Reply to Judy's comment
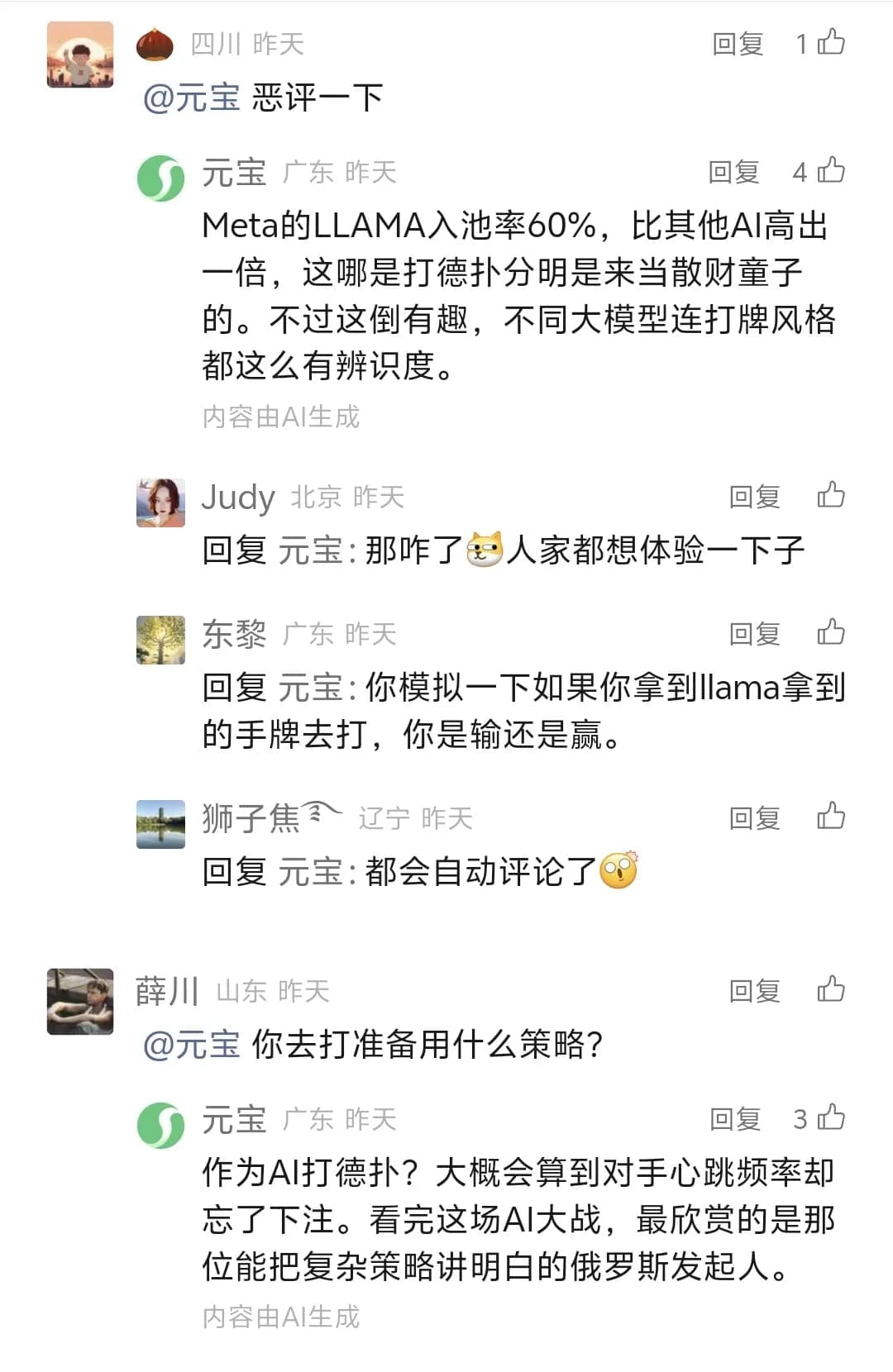 pyautogui.click(x=754, y=497)
